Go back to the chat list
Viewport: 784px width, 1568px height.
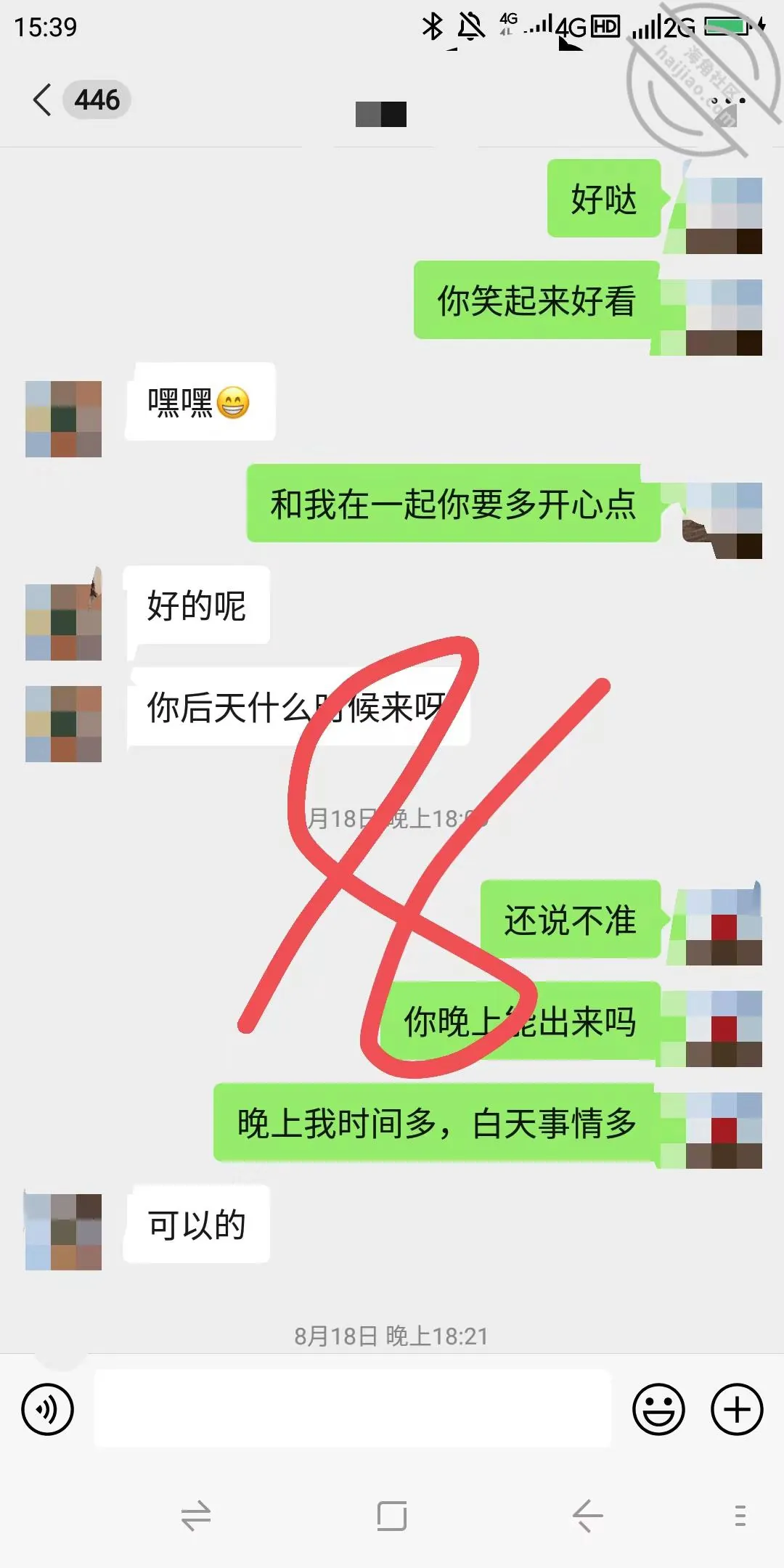[43, 99]
